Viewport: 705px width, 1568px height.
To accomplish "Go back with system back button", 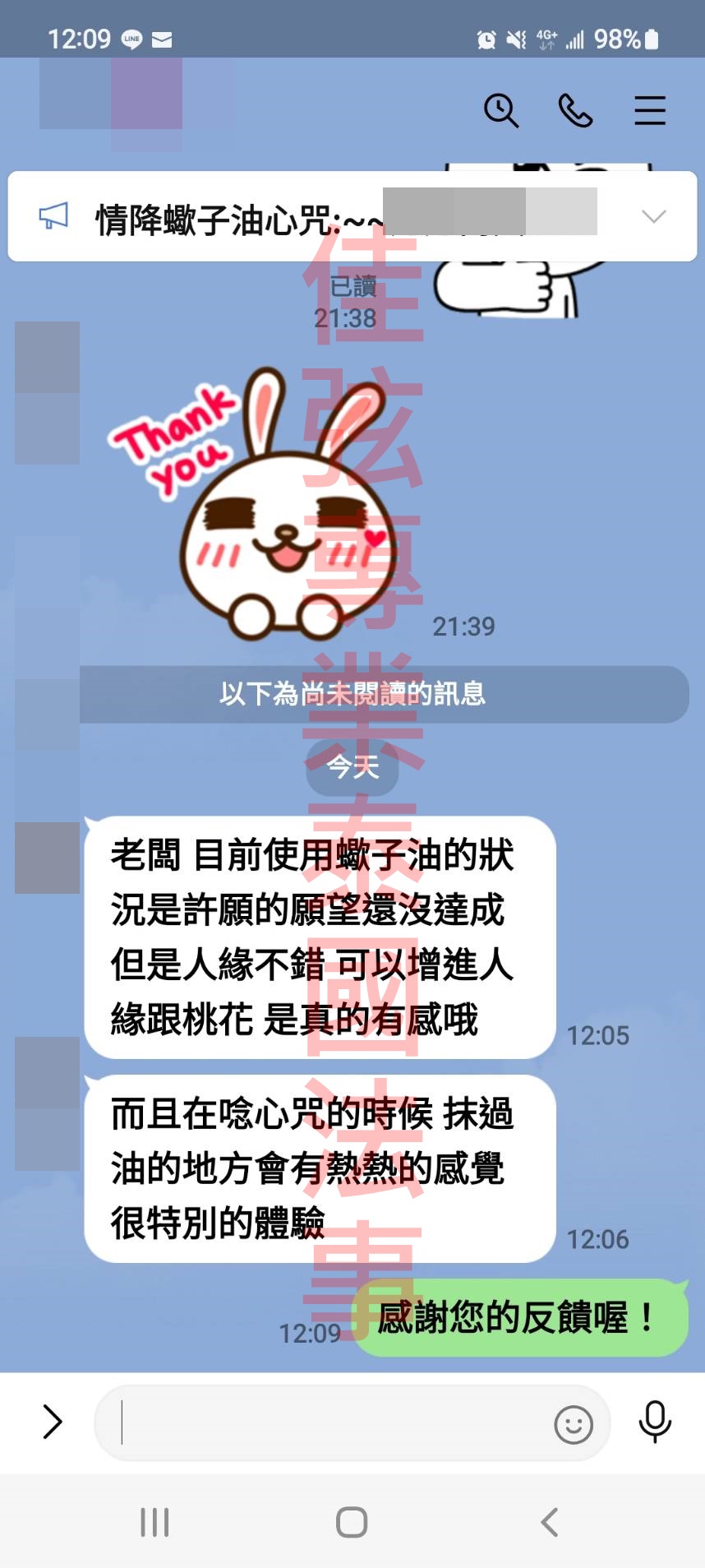I will (x=549, y=1522).
